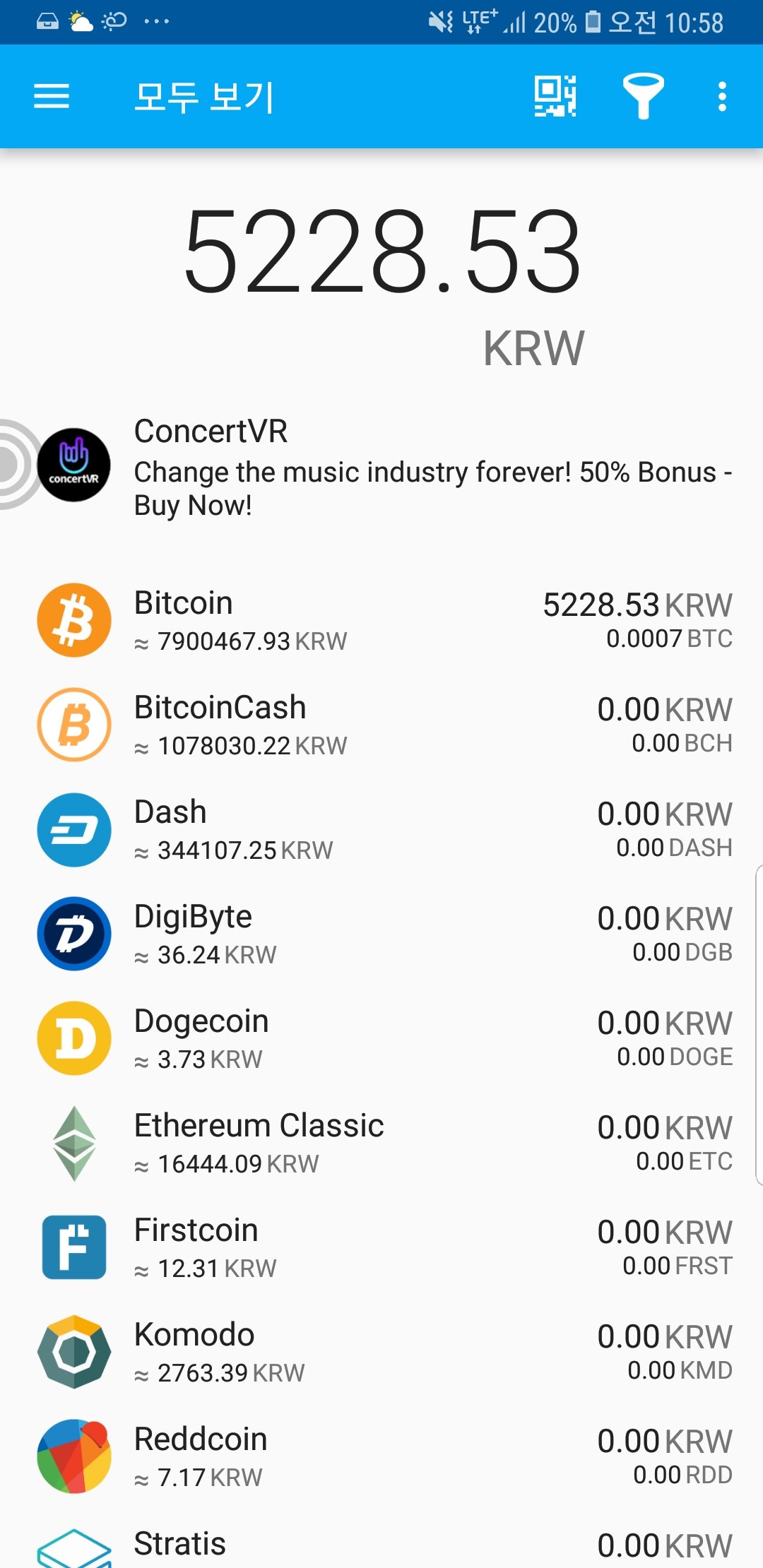Open the three-dot overflow menu
This screenshot has height=1568, width=763.
[x=721, y=97]
